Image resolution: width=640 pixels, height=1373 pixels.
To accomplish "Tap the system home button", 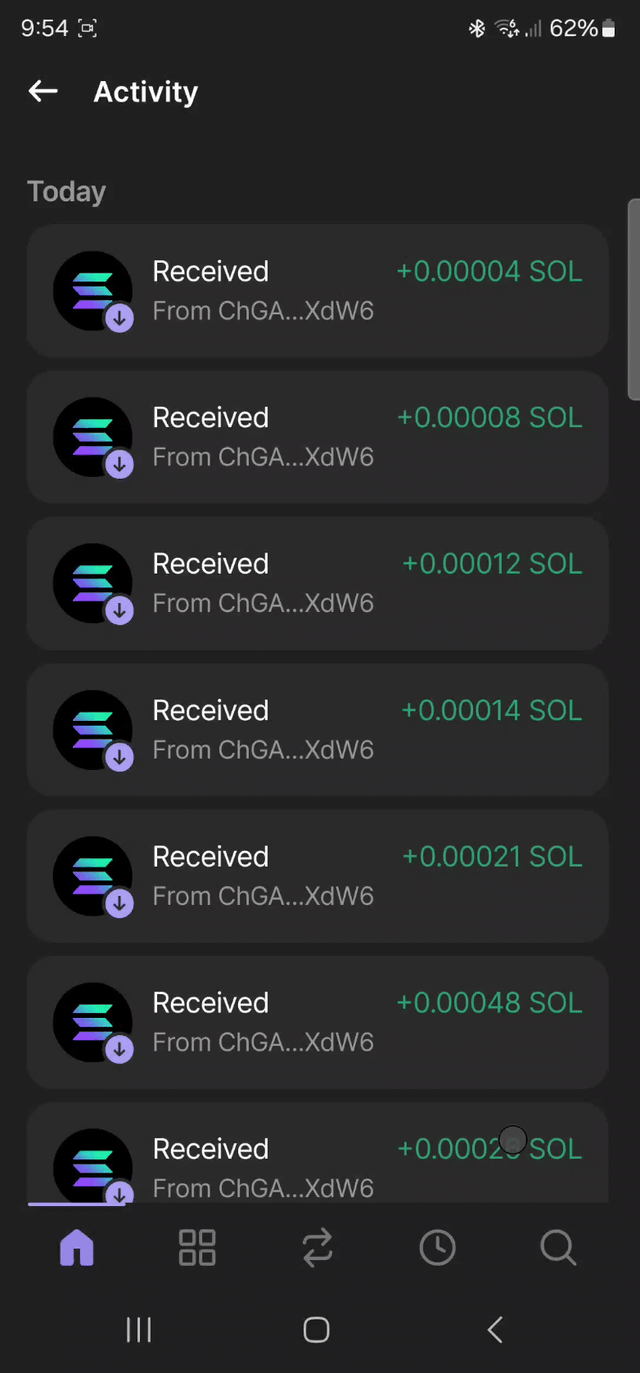I will point(316,1329).
